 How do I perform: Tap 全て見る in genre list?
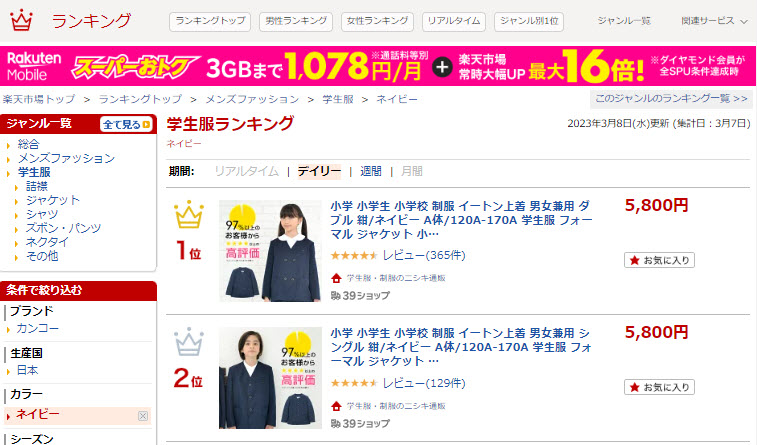pyautogui.click(x=126, y=124)
